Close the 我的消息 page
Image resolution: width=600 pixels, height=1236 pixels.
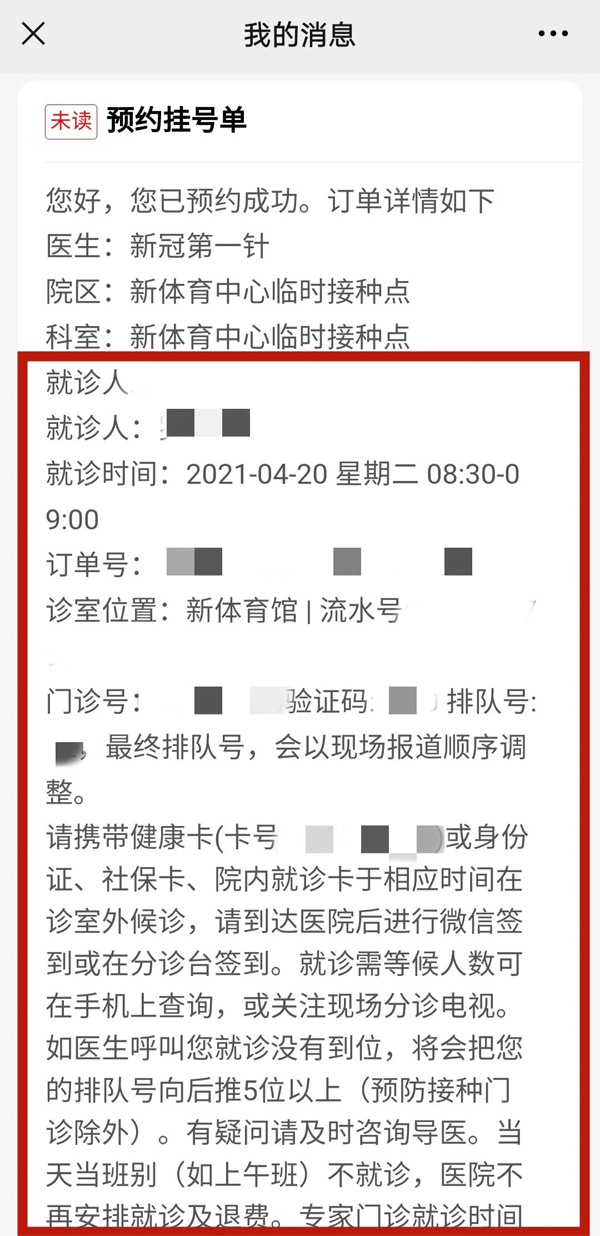click(x=33, y=34)
